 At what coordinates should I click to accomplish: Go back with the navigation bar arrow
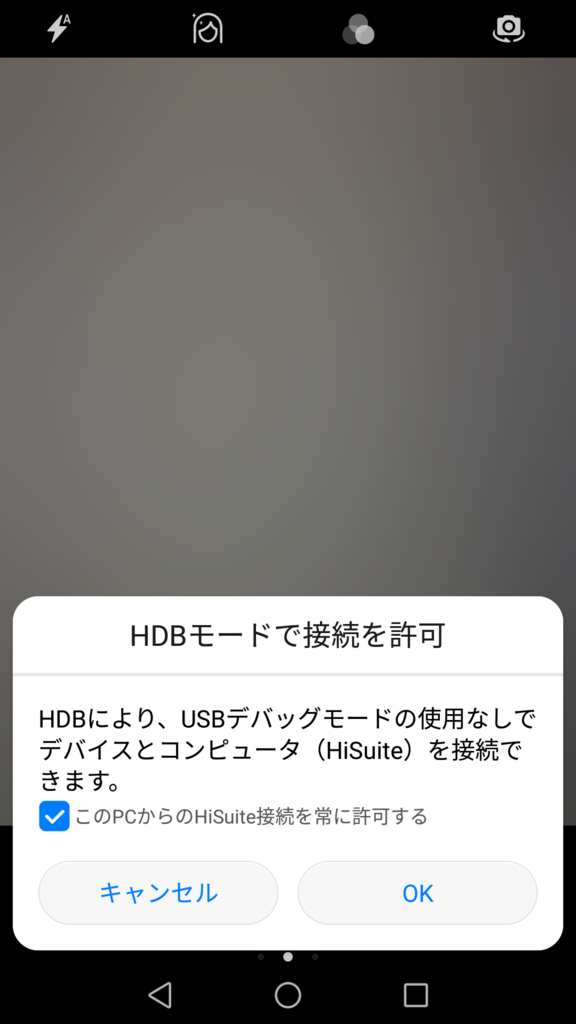[x=160, y=995]
